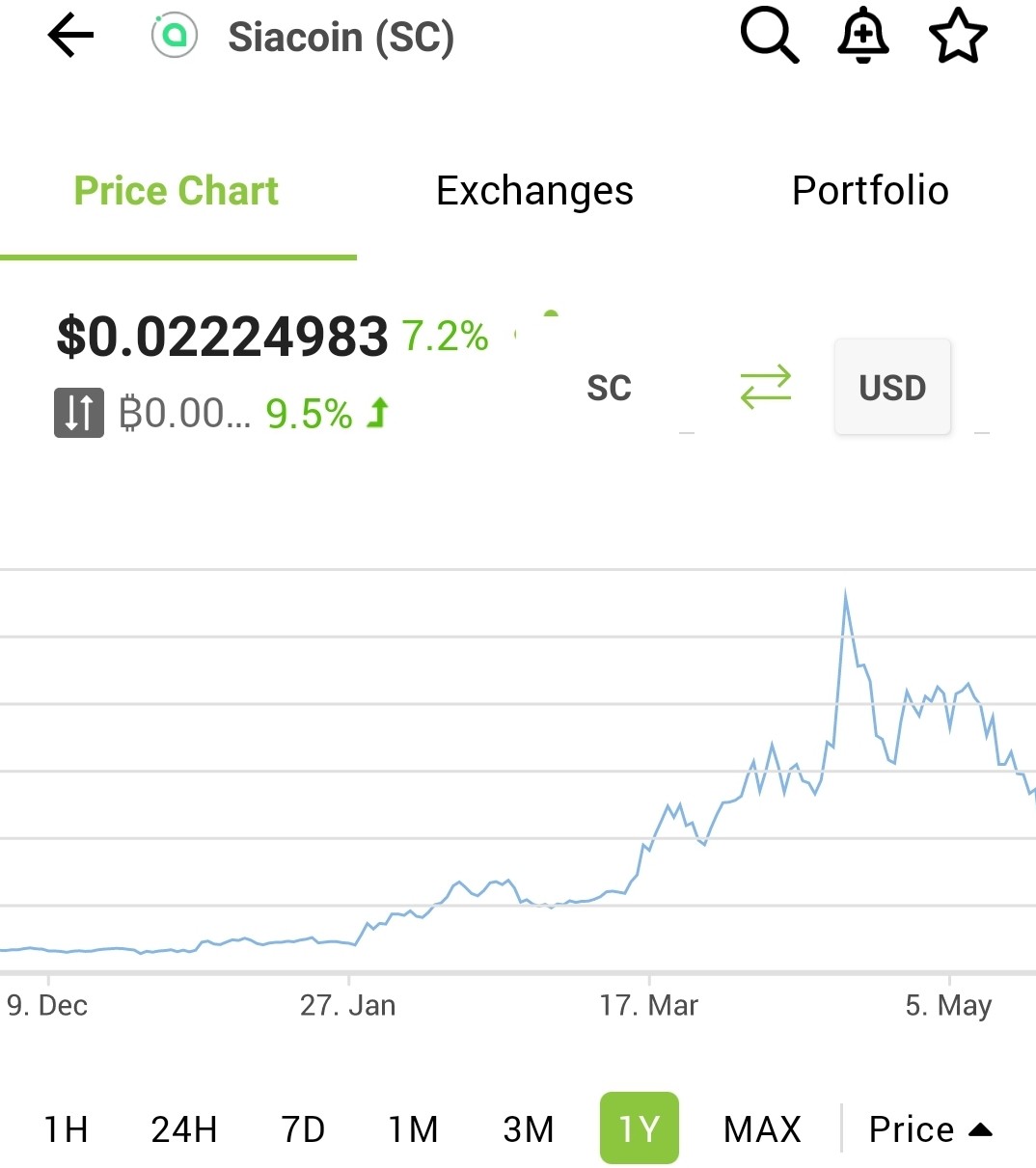1036x1168 pixels.
Task: Toggle the BTC price switch icon
Action: [x=78, y=413]
